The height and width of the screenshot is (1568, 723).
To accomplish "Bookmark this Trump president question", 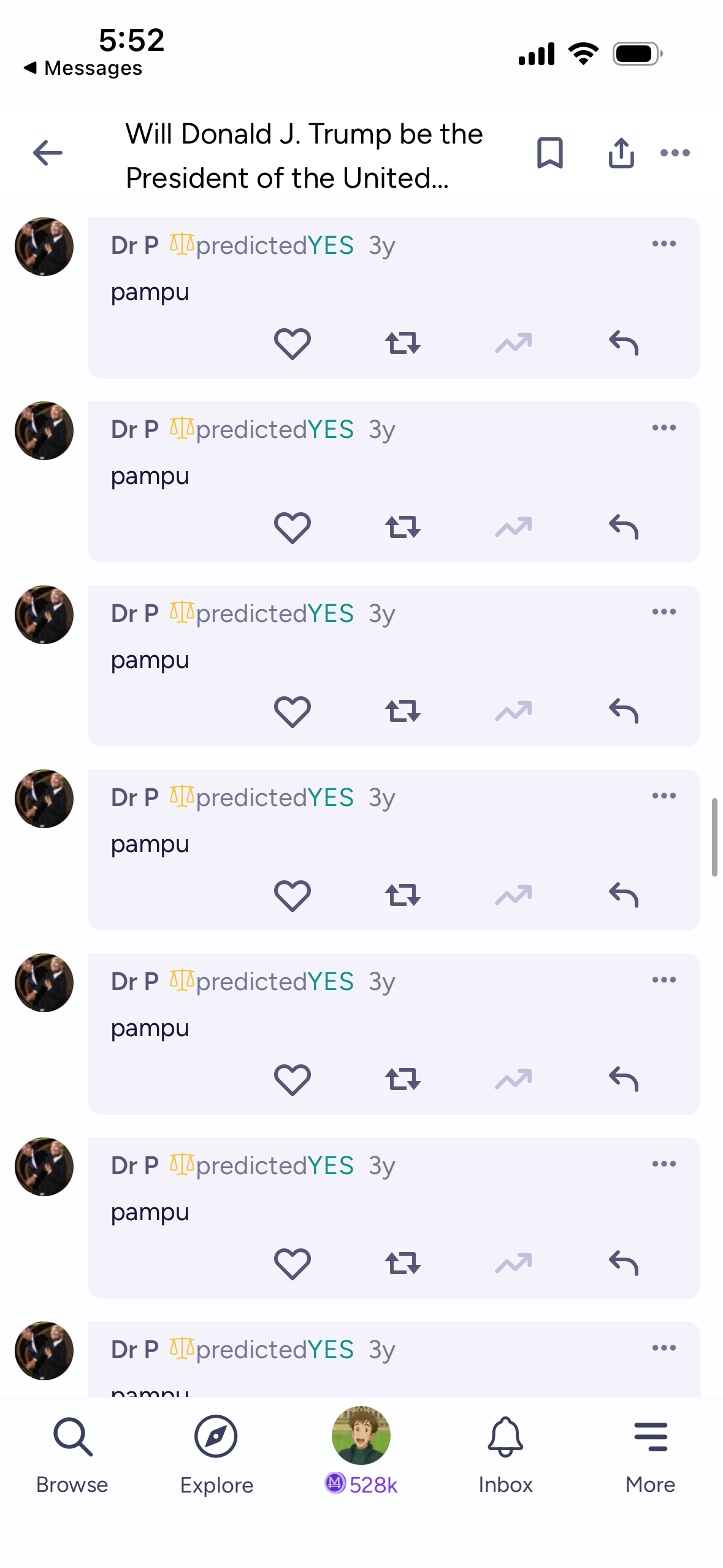I will pos(549,153).
